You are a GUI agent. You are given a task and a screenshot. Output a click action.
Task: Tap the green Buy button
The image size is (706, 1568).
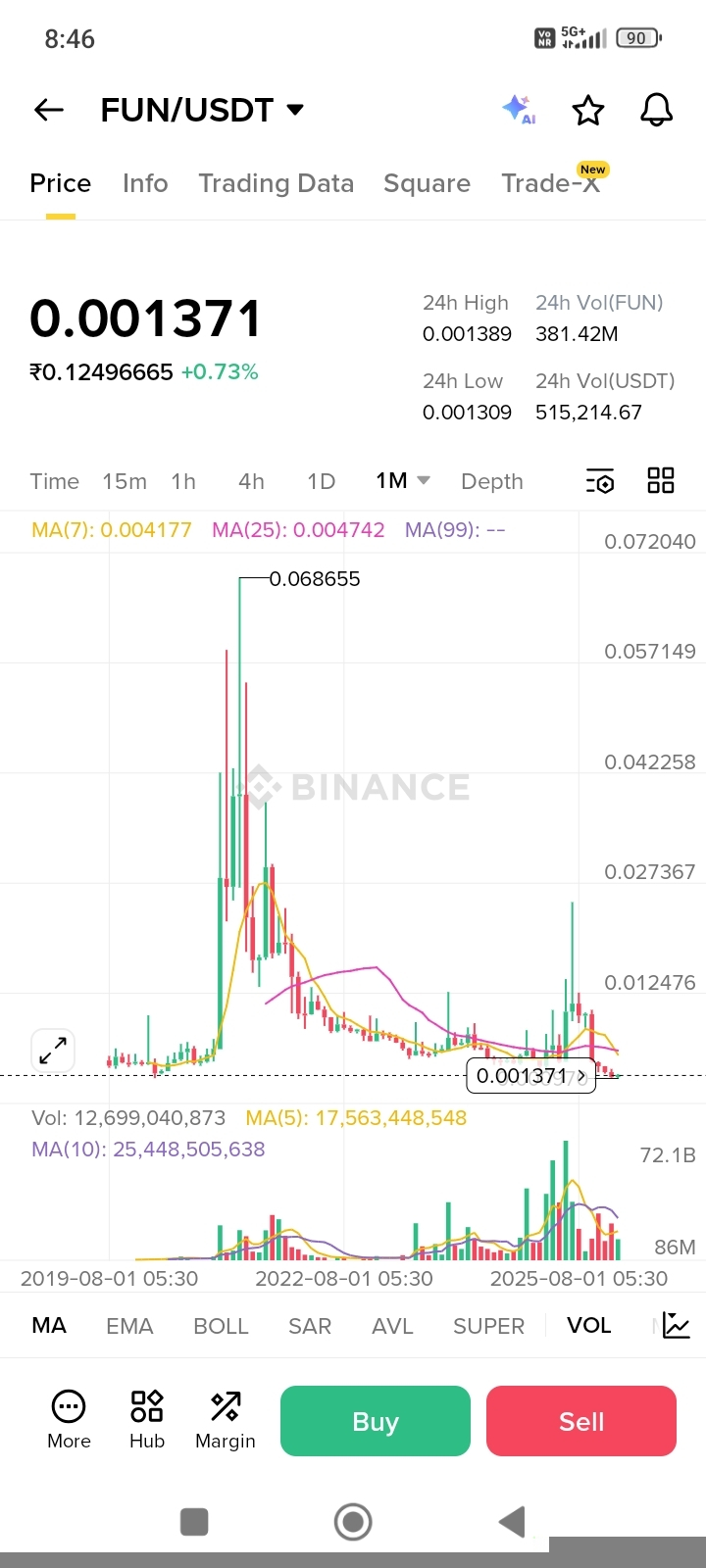point(376,1421)
